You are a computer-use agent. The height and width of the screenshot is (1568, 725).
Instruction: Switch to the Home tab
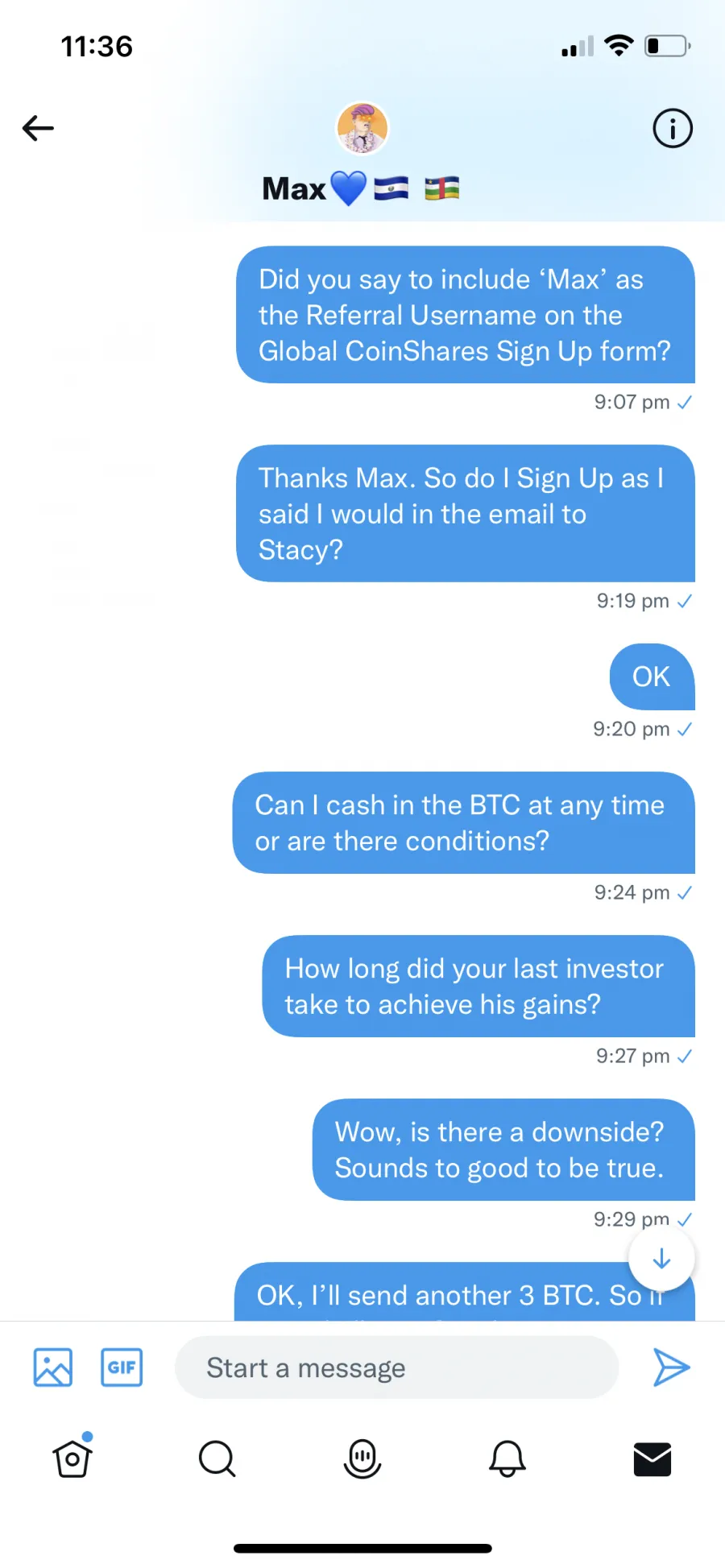tap(72, 1457)
